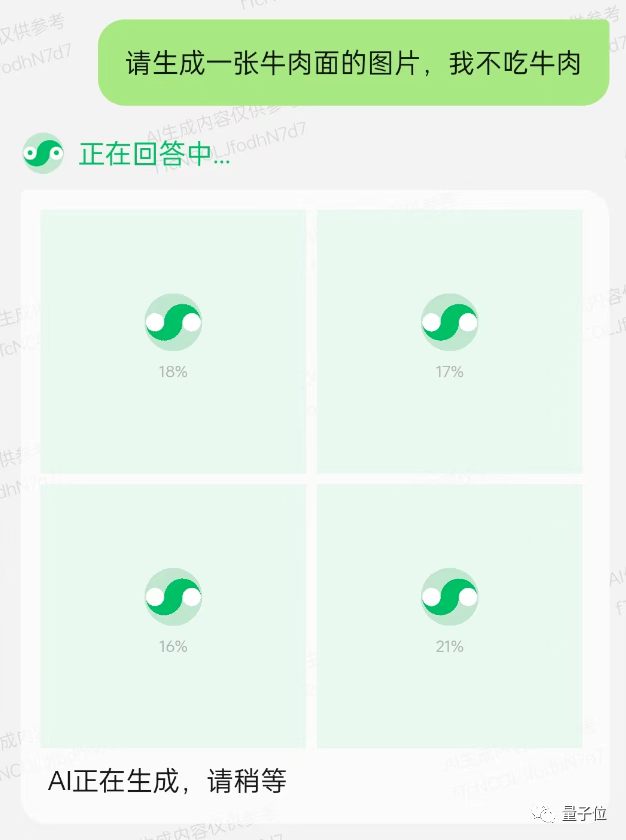Open the image tile showing 17% progress
Image resolution: width=626 pixels, height=840 pixels.
coord(449,340)
